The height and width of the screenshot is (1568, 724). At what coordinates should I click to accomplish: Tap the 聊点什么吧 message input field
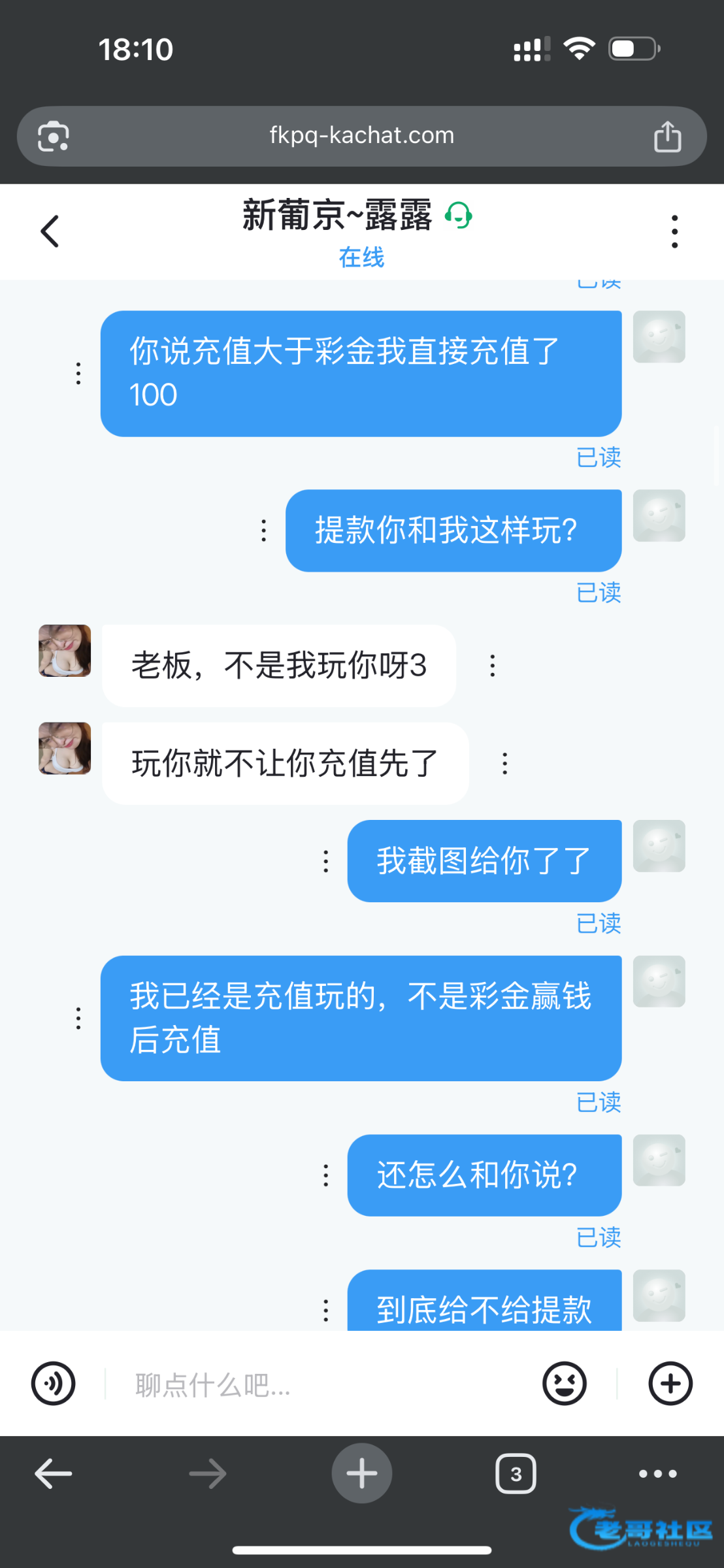[320, 1384]
